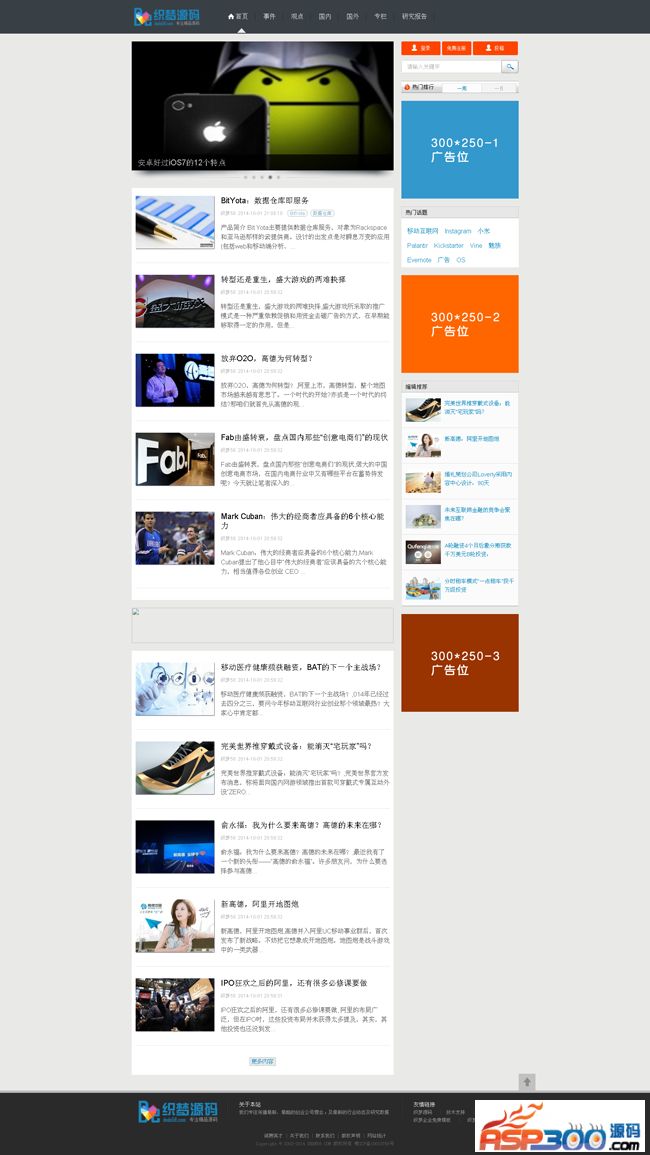Tap the 投稿 submit button
The height and width of the screenshot is (1155, 650).
(498, 48)
